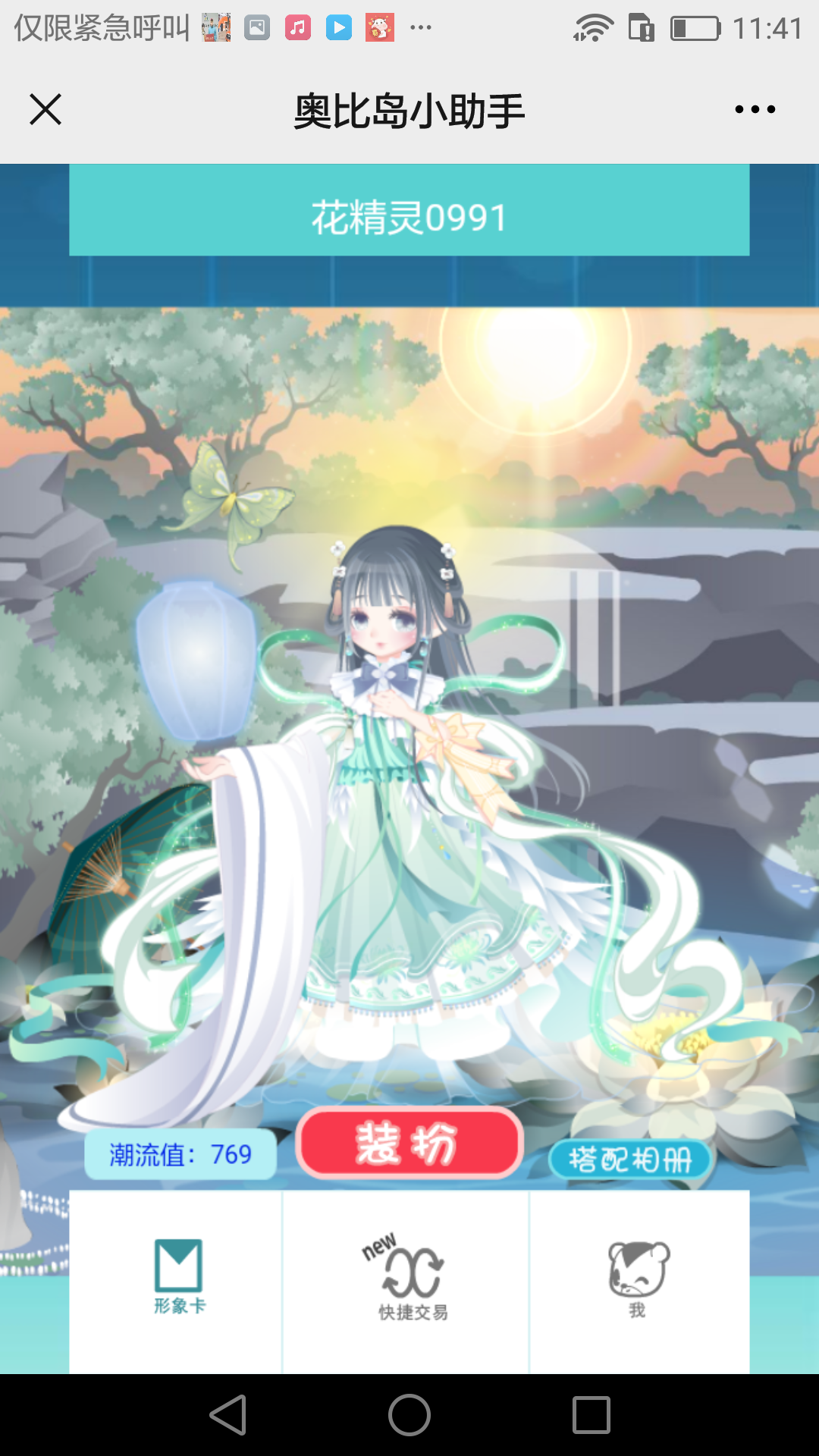Switch to the 形象卡 tab
This screenshot has height=1456, width=819.
point(179,1277)
